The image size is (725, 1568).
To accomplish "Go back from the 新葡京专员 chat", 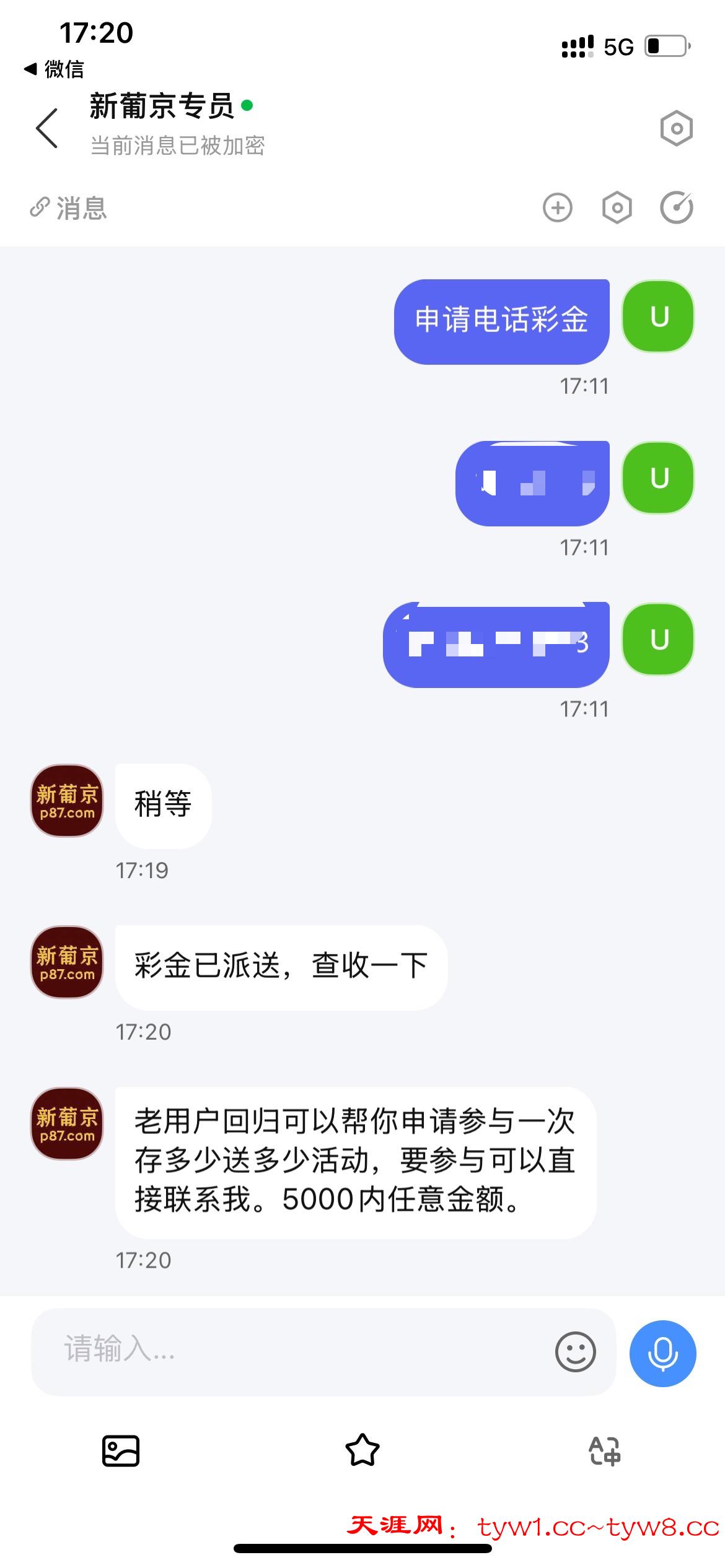I will pyautogui.click(x=47, y=128).
